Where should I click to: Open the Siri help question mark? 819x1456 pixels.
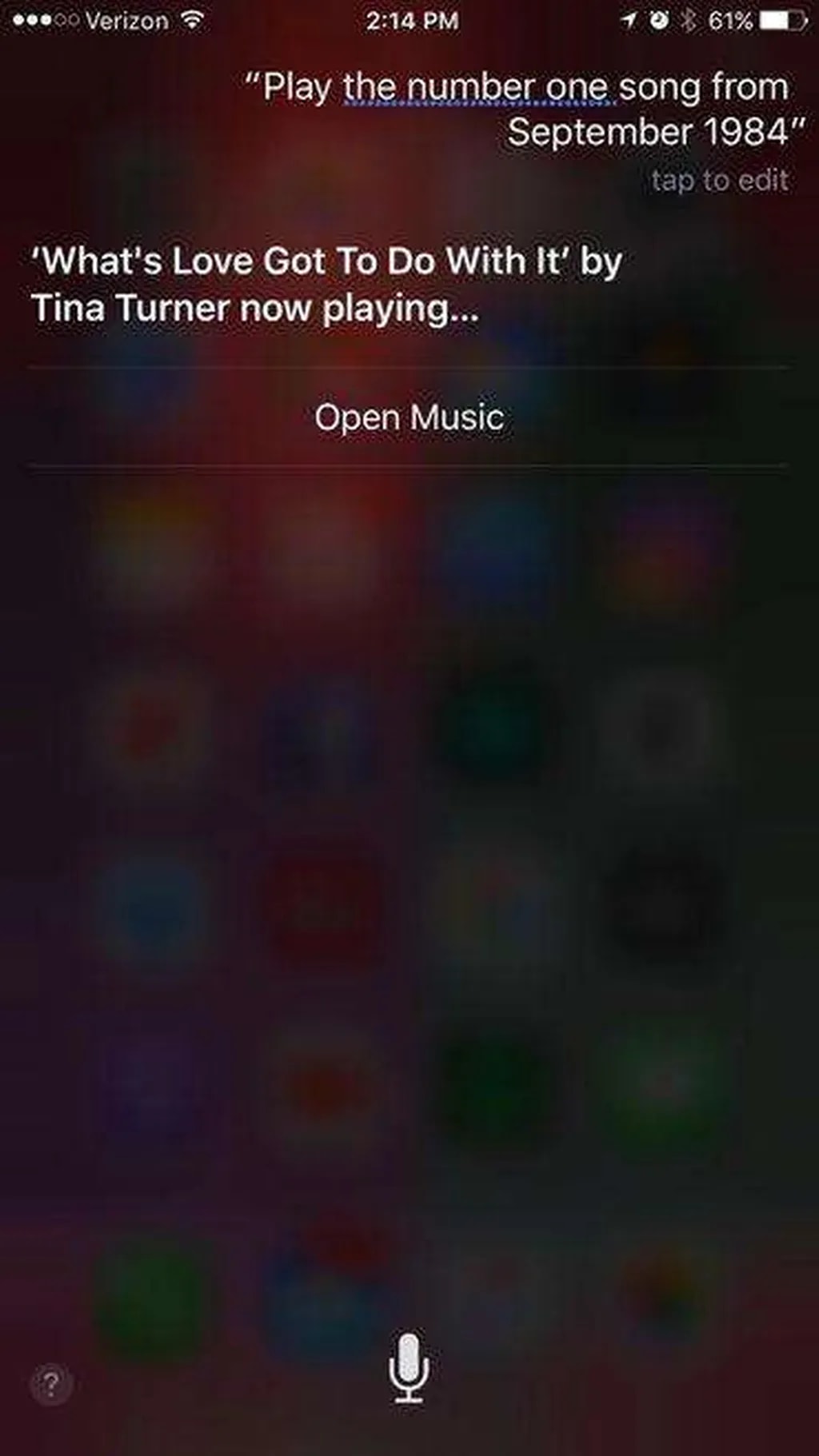51,1383
